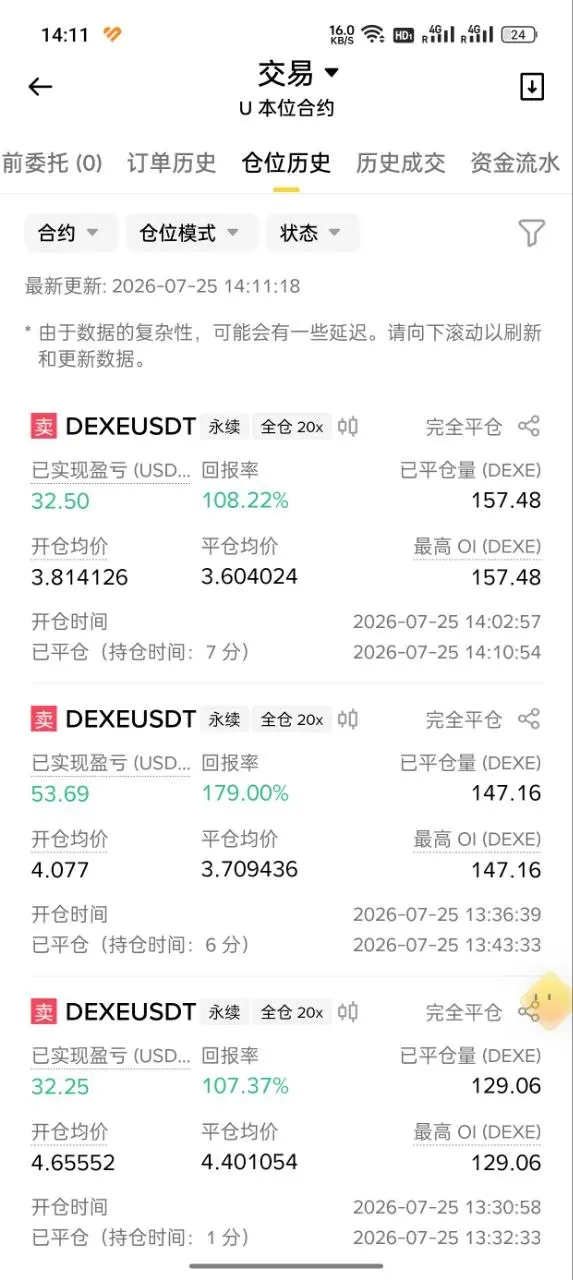Image resolution: width=573 pixels, height=1280 pixels.
Task: Open the funnel filter icon
Action: pyautogui.click(x=532, y=233)
